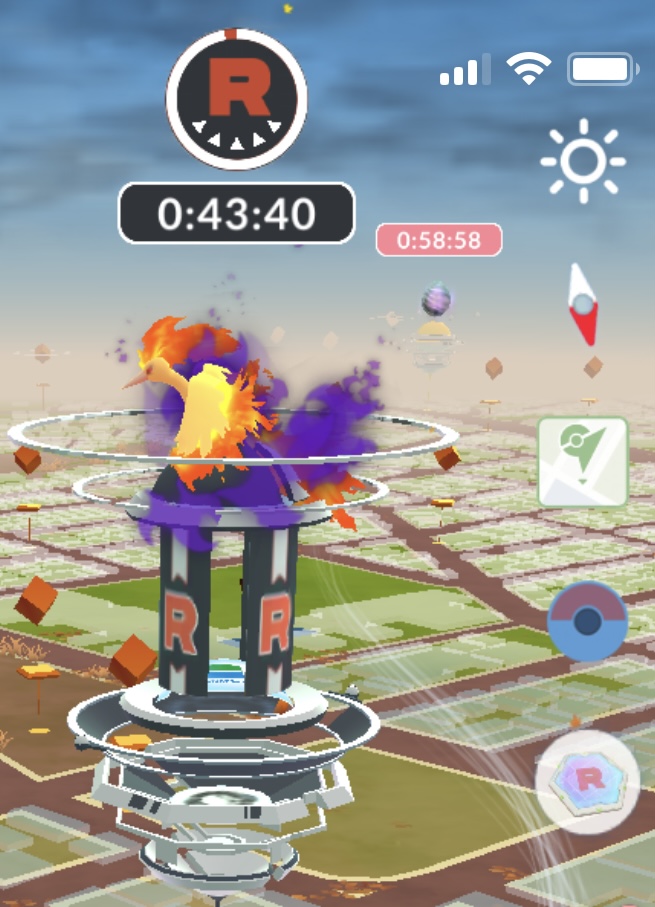Tap the compass to reorient the map
This screenshot has height=907, width=655.
582,304
